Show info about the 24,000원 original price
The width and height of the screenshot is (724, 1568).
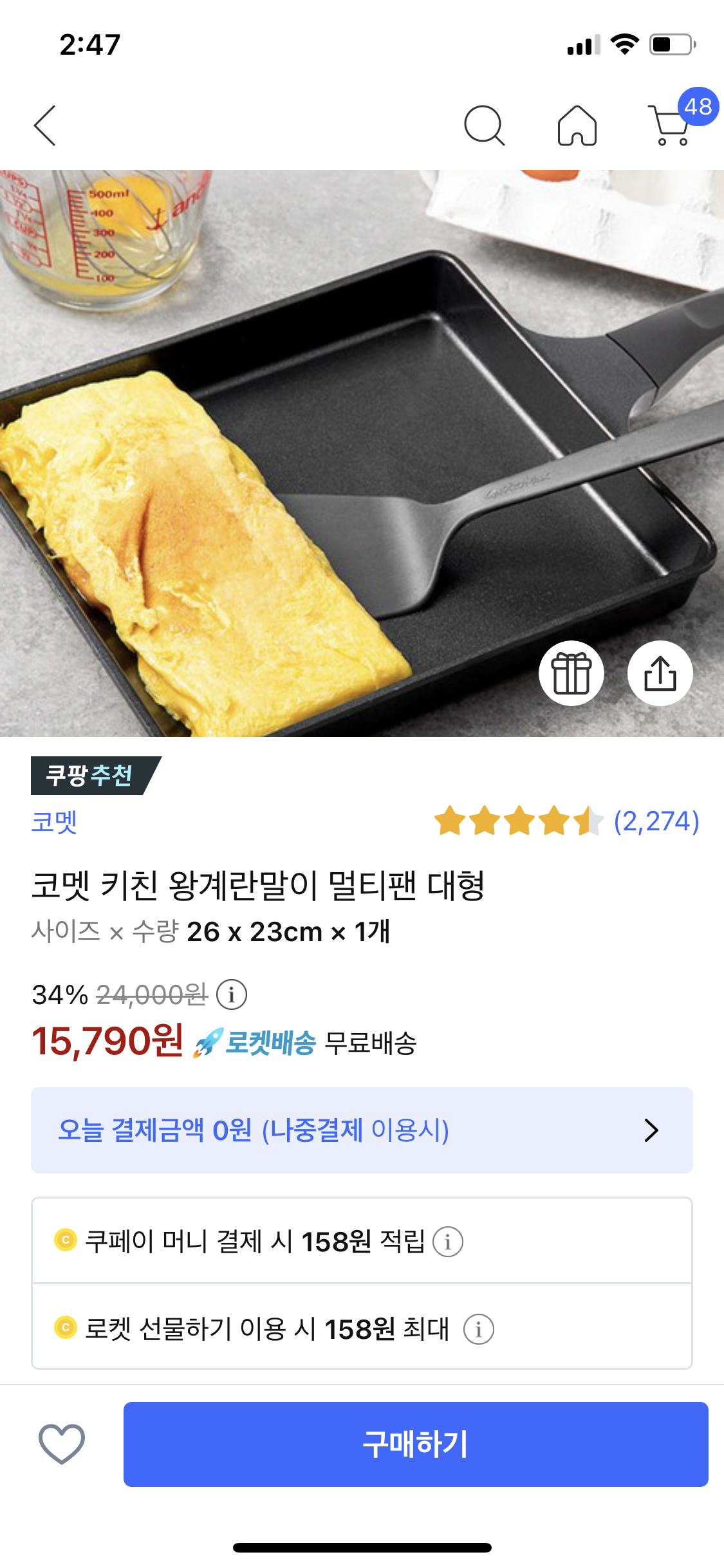pyautogui.click(x=231, y=994)
